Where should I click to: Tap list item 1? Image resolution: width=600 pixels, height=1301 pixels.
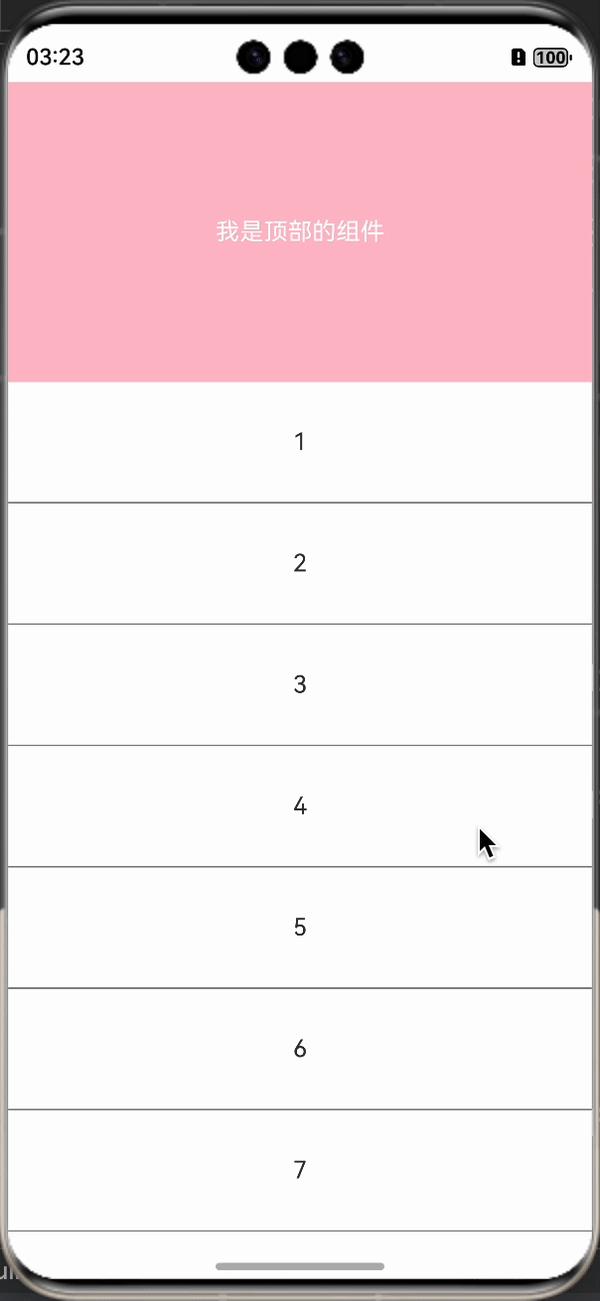(299, 442)
